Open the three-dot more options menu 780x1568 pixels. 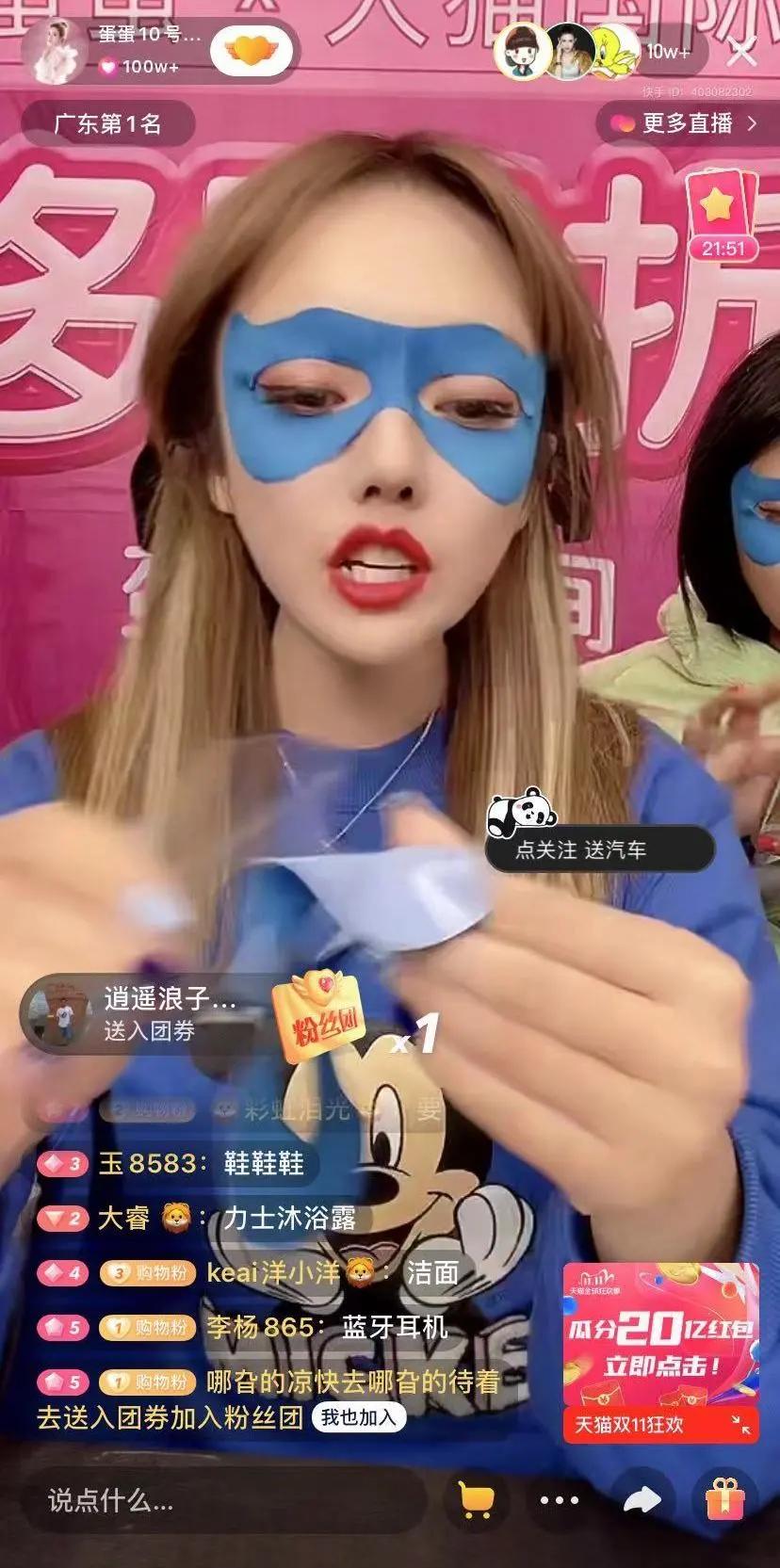[560, 1500]
